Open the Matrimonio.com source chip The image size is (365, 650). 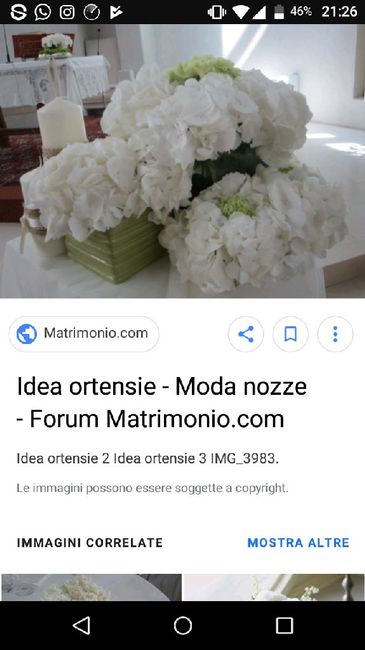[x=83, y=334]
